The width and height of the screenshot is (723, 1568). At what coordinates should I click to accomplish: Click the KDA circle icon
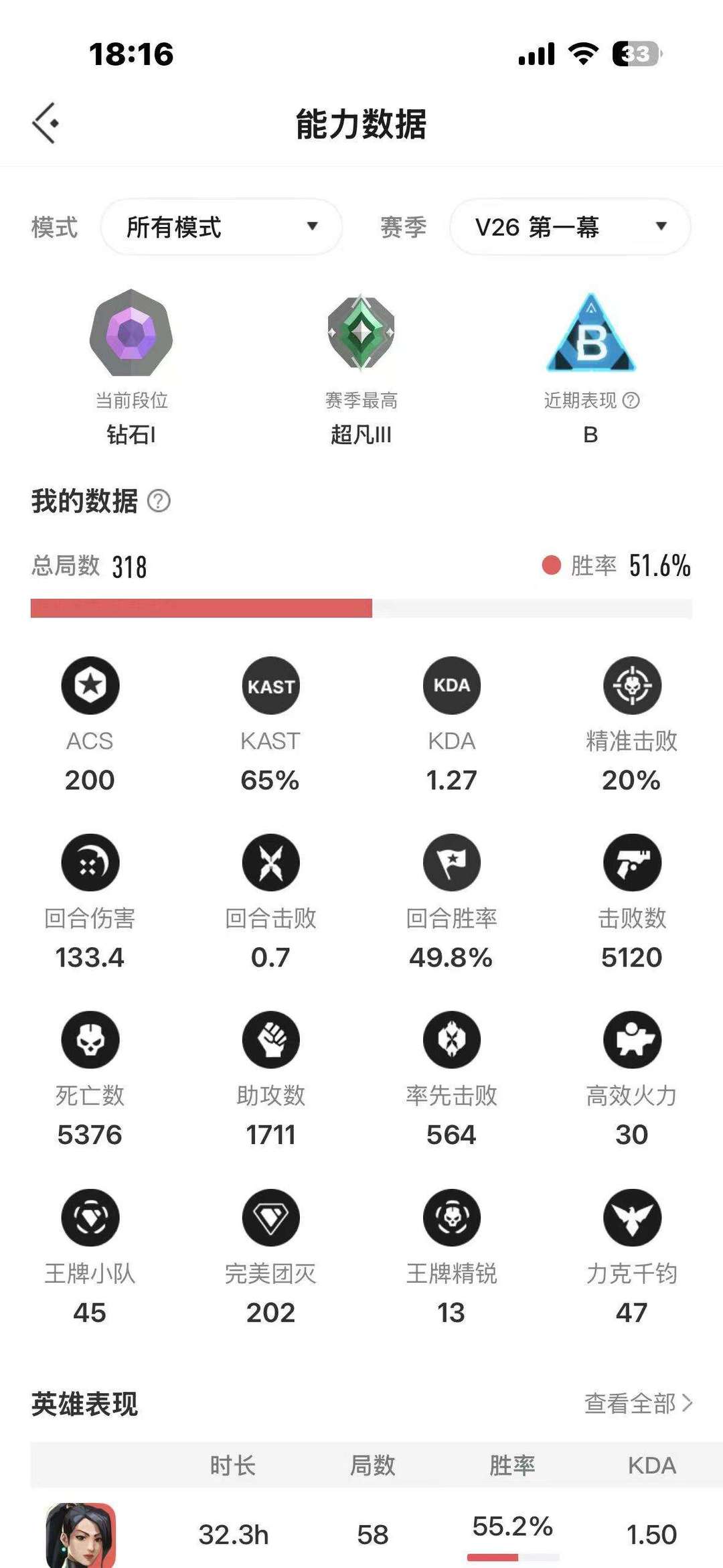coord(451,685)
